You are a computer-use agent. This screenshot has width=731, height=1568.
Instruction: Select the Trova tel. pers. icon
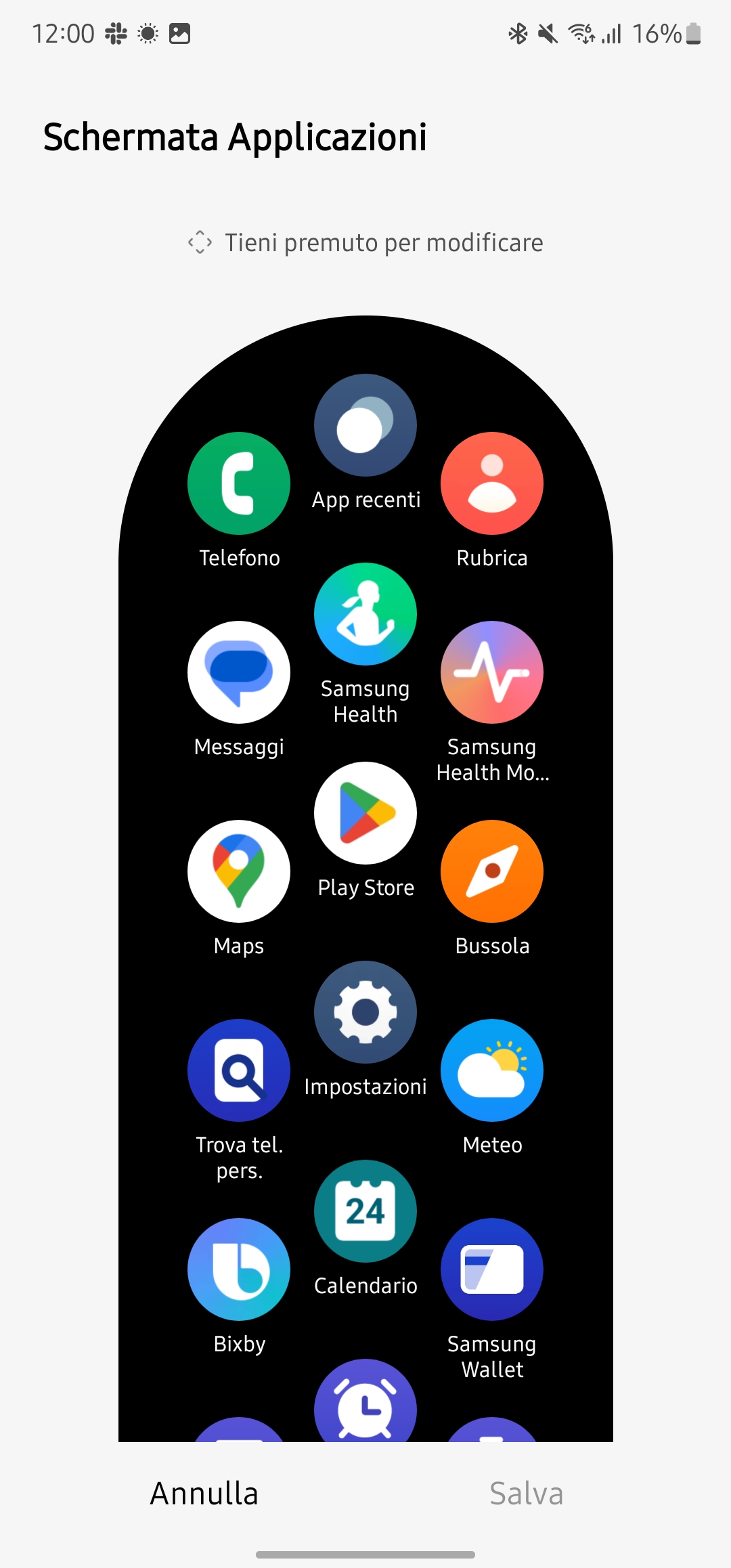(239, 1070)
